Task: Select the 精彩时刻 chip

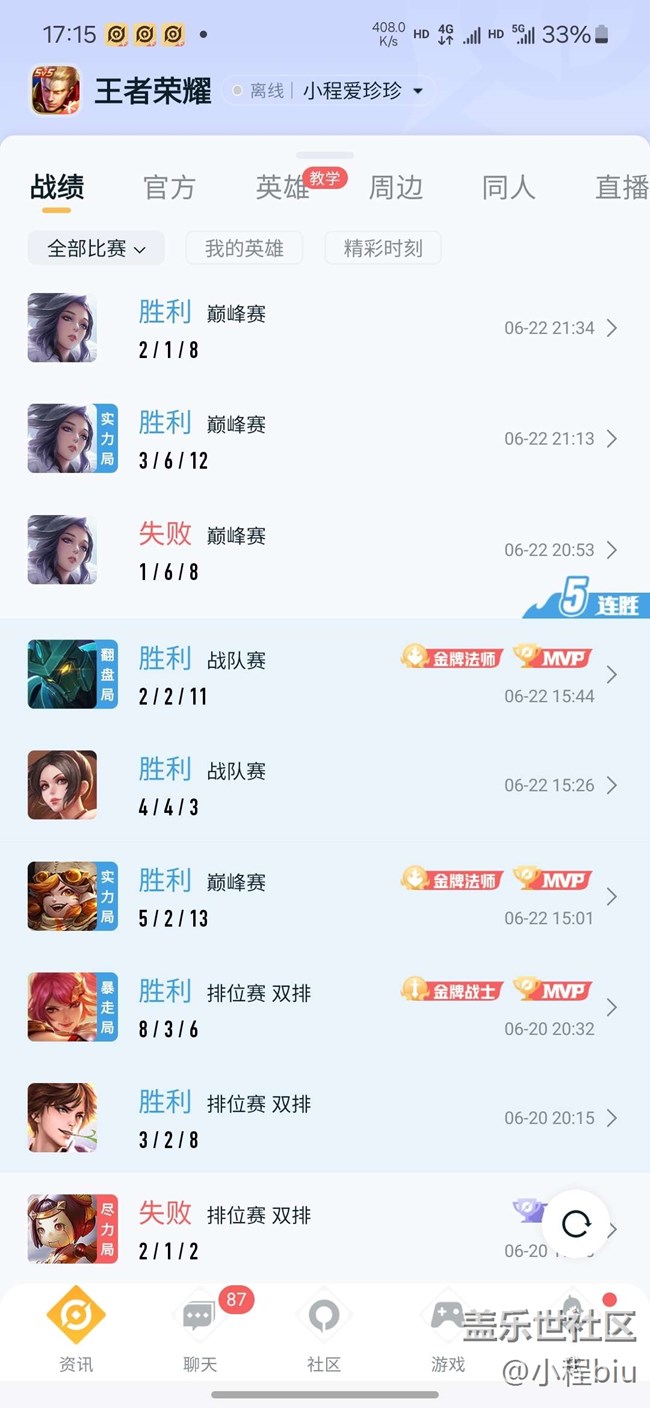Action: pos(383,248)
